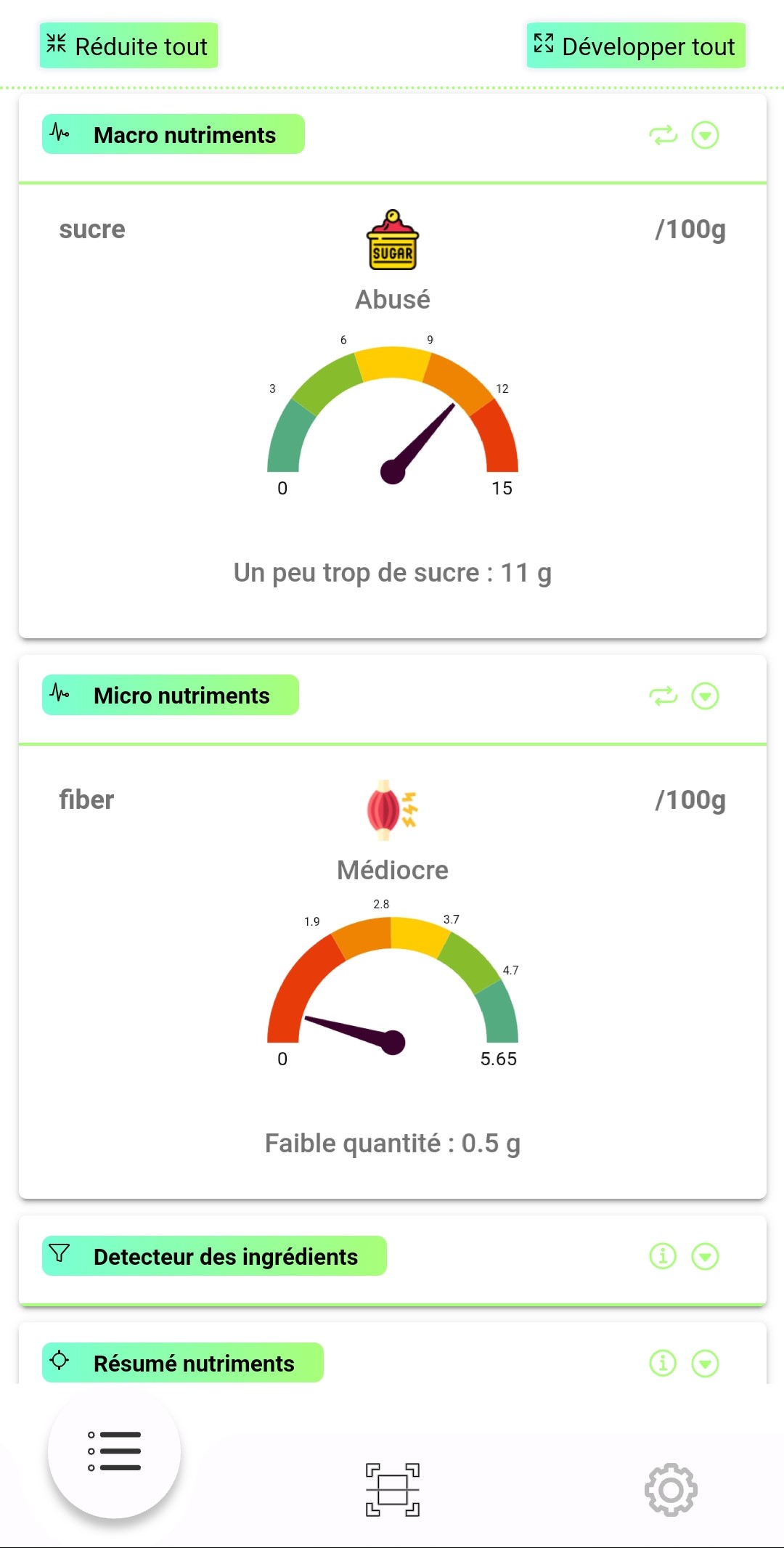Viewport: 784px width, 1548px height.
Task: Open the barcode scanner tab
Action: 392,1489
